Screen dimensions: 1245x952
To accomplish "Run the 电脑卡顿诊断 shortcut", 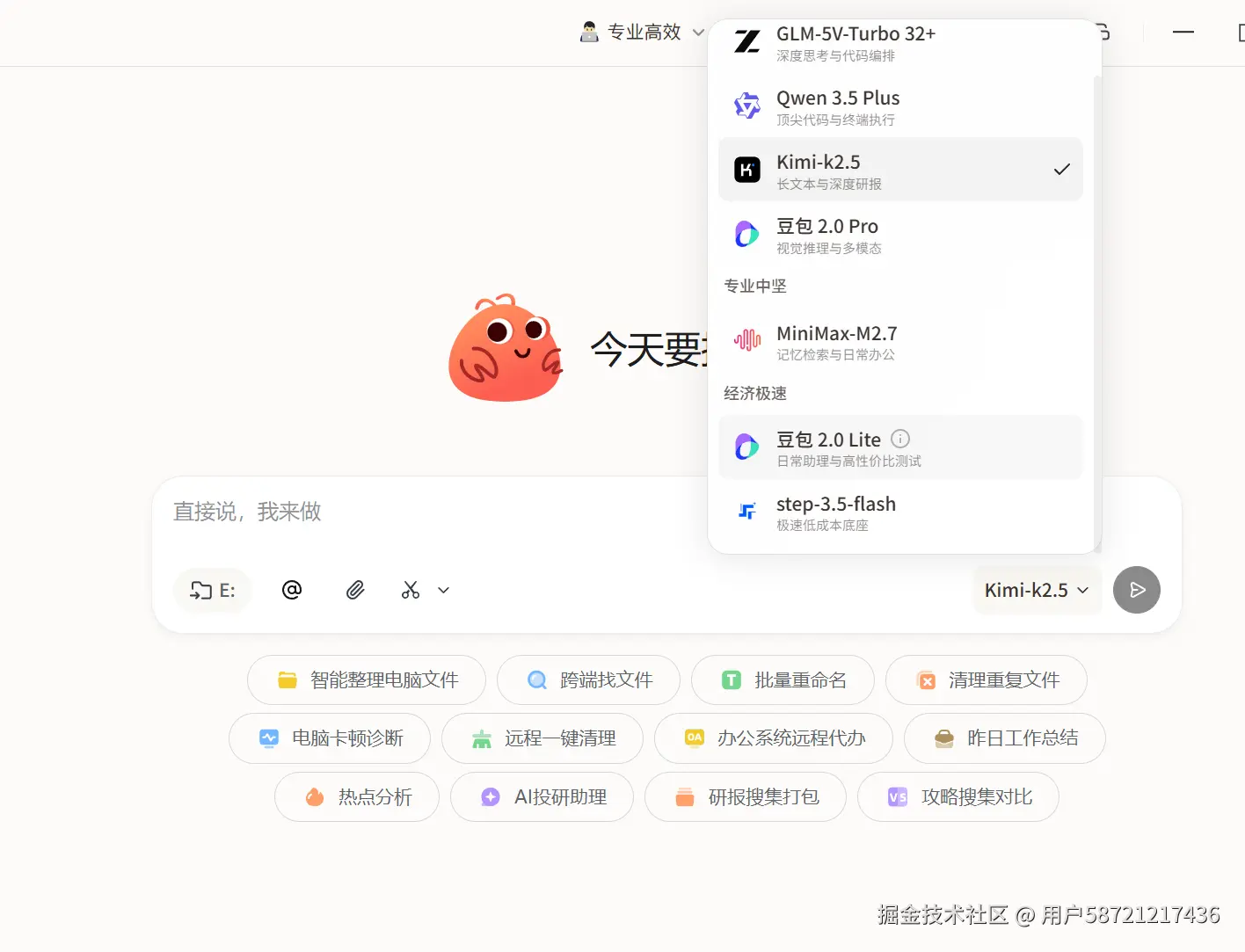I will pyautogui.click(x=330, y=738).
